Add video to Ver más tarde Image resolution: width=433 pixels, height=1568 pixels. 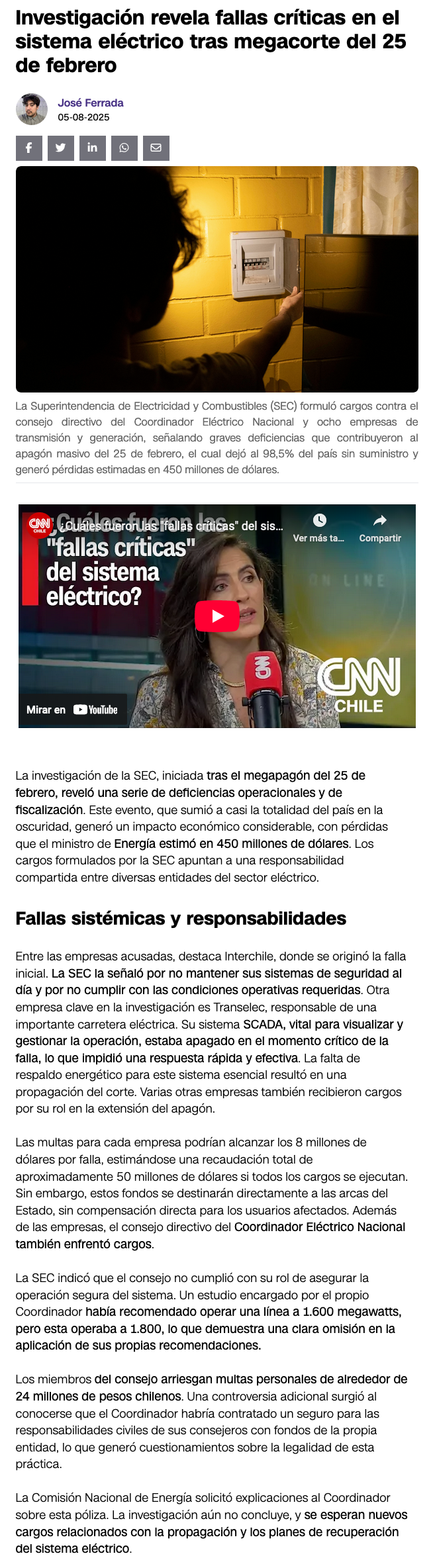(x=319, y=528)
